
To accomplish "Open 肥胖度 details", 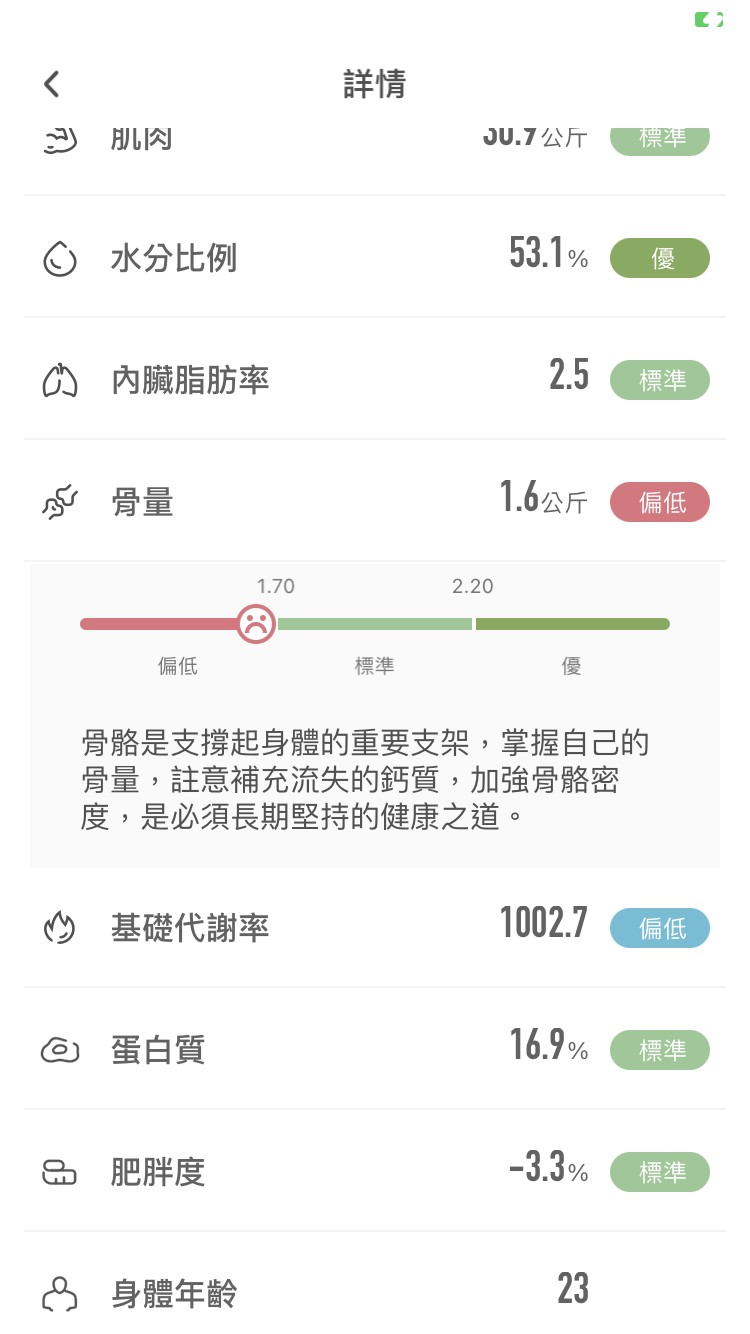I will click(x=375, y=1171).
